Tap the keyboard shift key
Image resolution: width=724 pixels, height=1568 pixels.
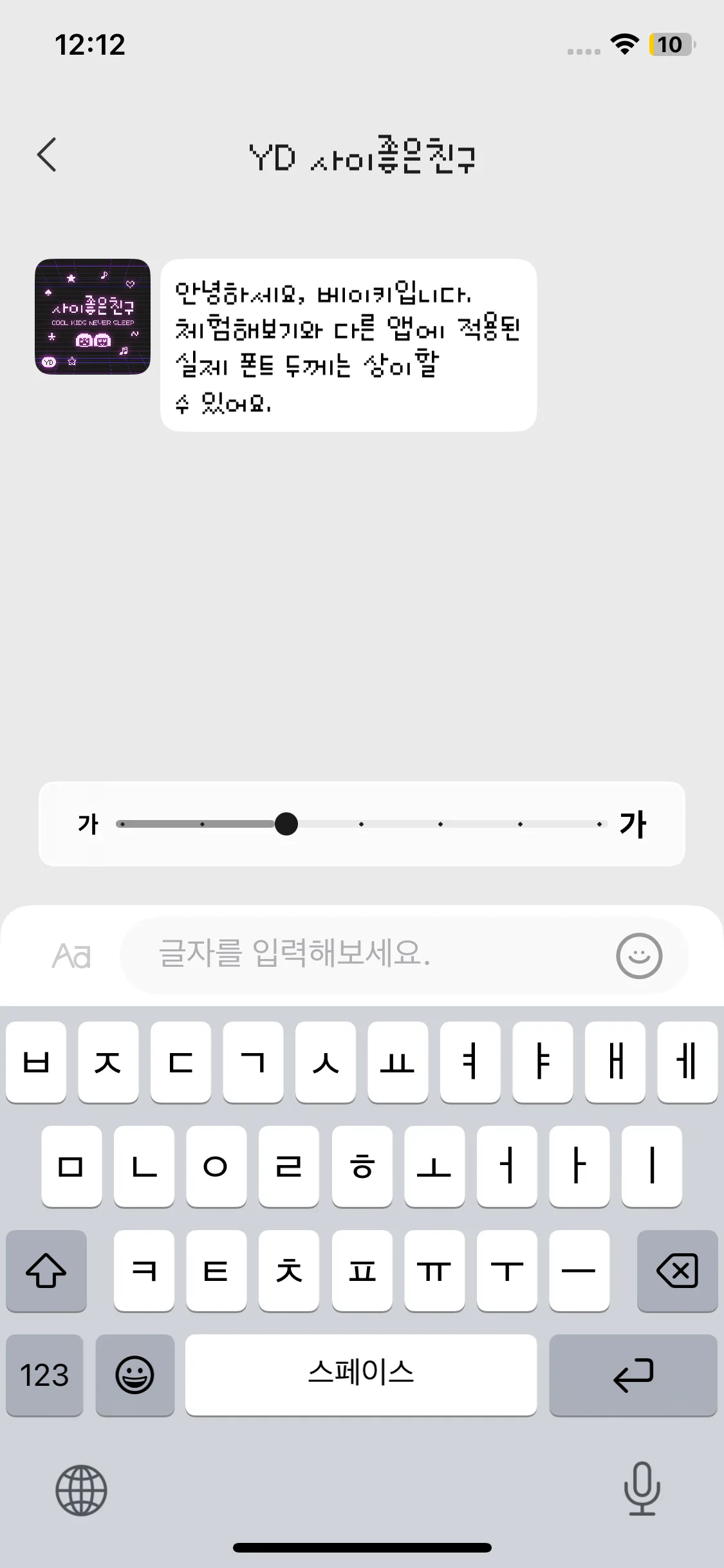[x=46, y=1271]
